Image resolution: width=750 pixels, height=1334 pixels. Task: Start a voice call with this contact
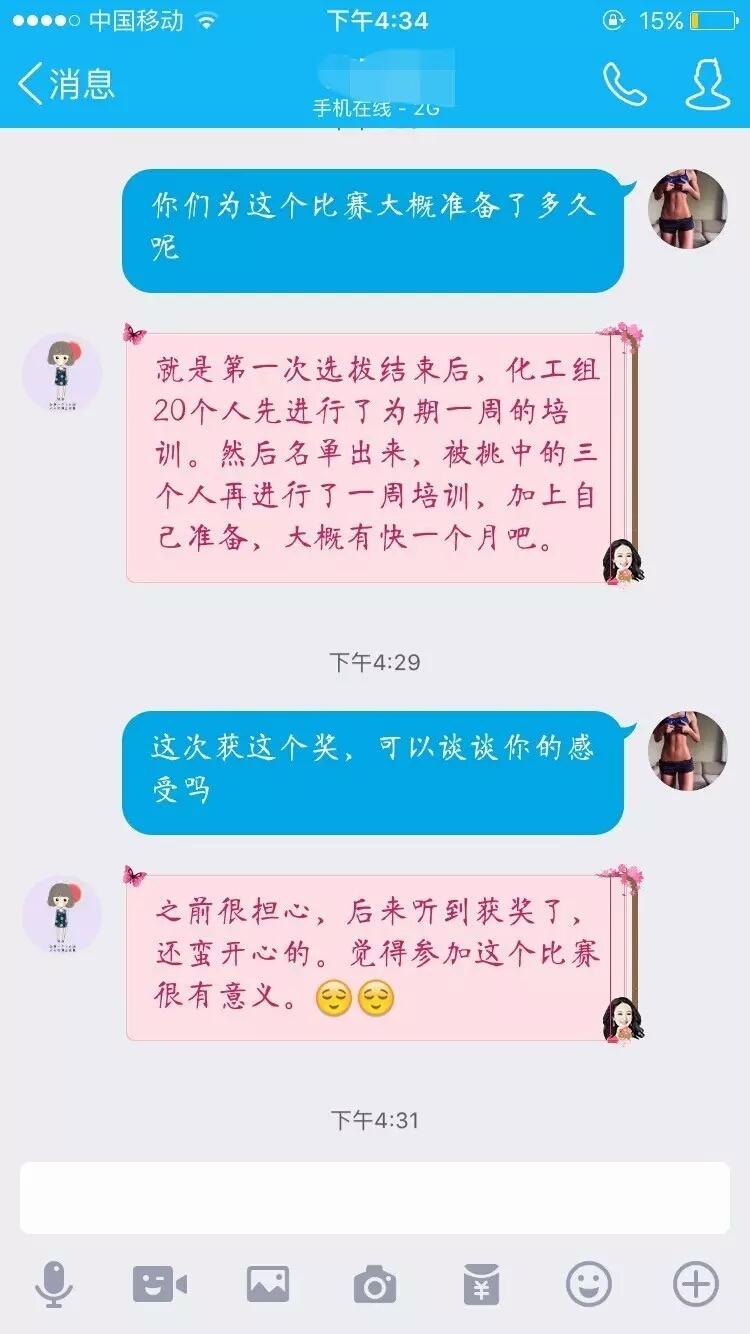(625, 85)
